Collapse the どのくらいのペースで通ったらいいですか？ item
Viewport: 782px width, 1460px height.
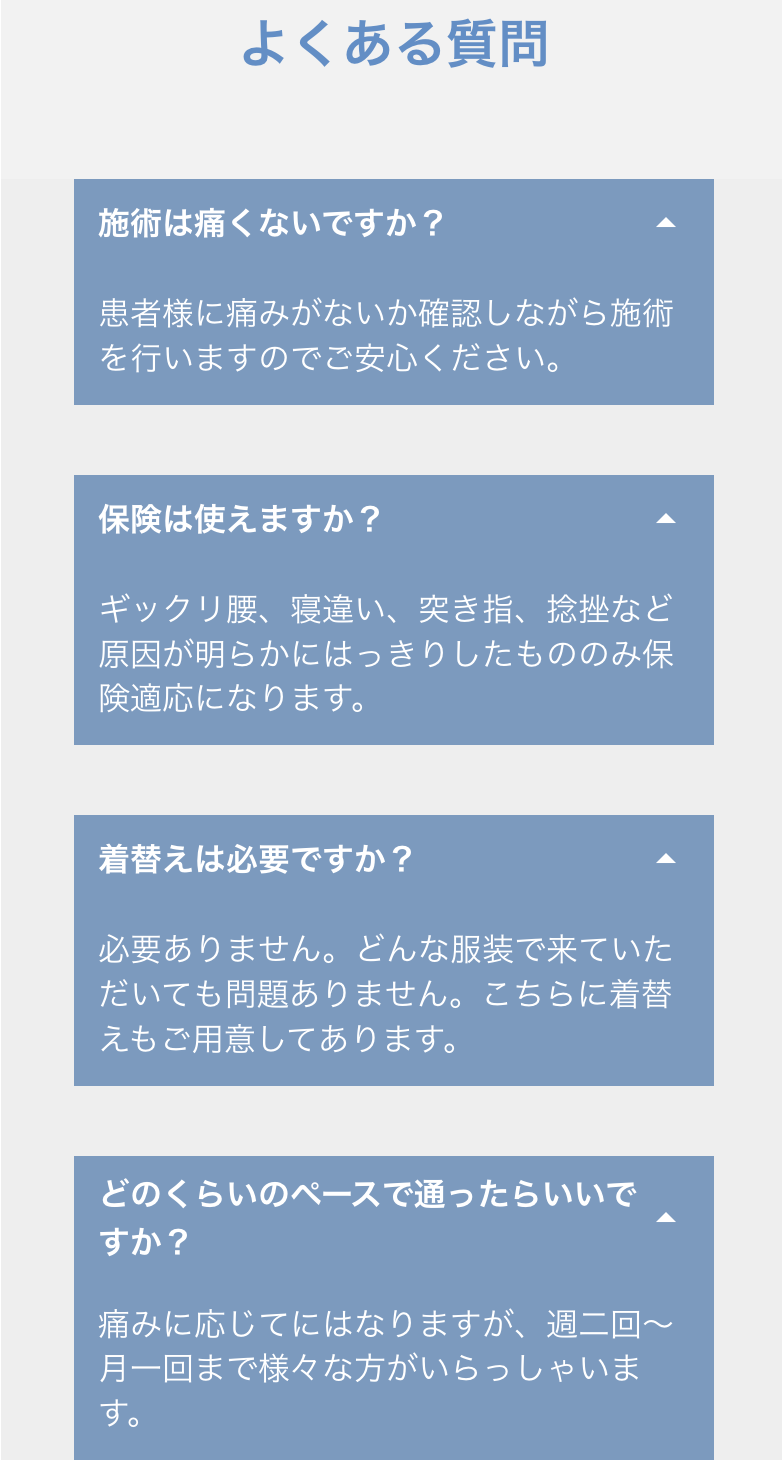[665, 1218]
